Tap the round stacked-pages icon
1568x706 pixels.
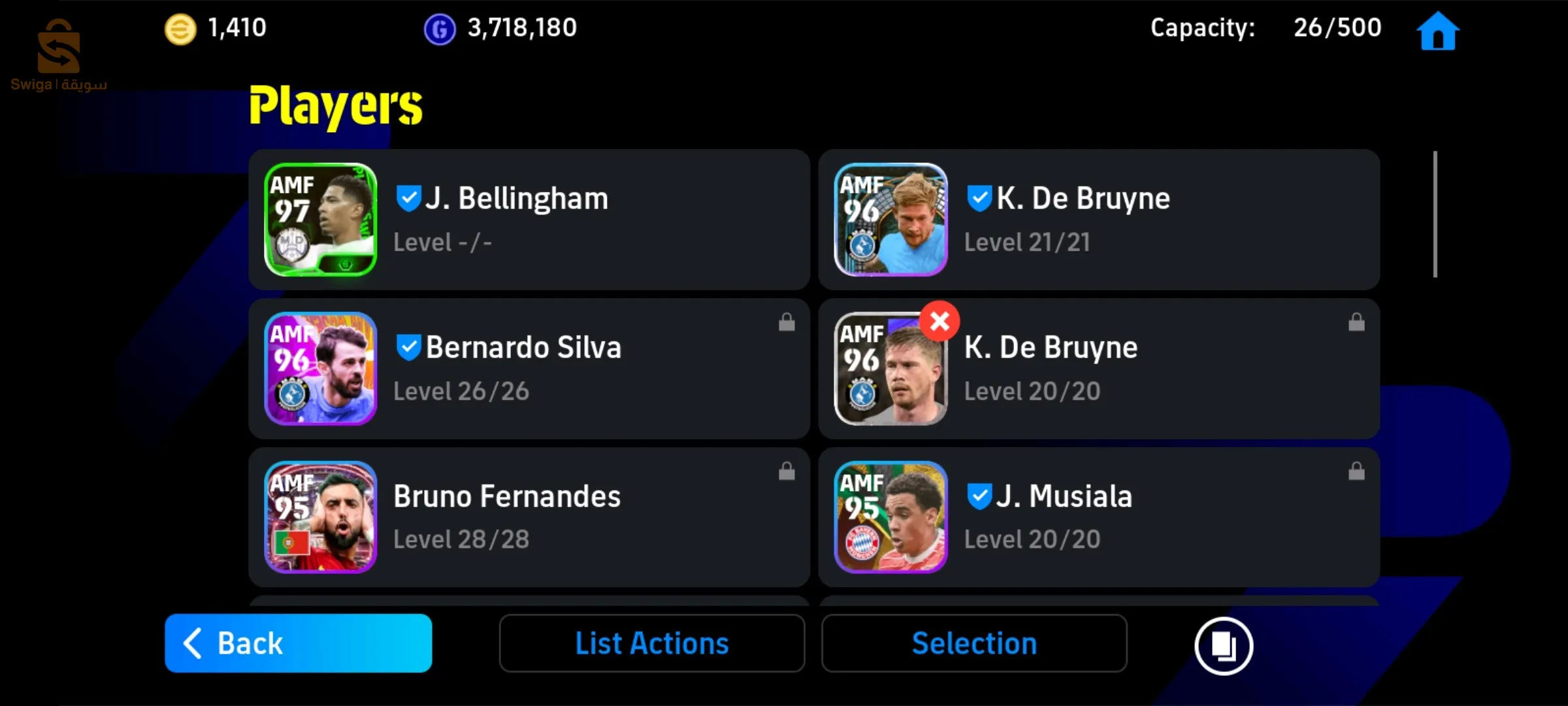(x=1223, y=646)
